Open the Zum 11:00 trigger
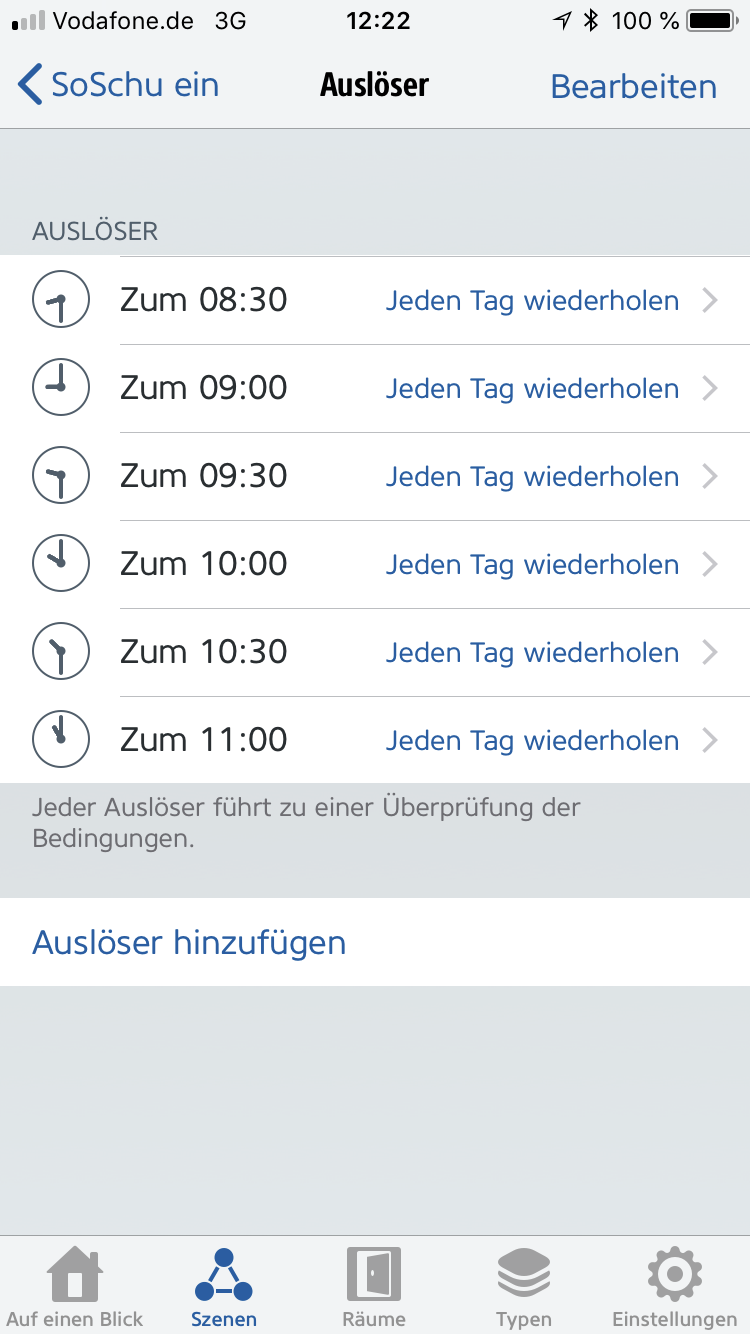The width and height of the screenshot is (750, 1334). [375, 740]
